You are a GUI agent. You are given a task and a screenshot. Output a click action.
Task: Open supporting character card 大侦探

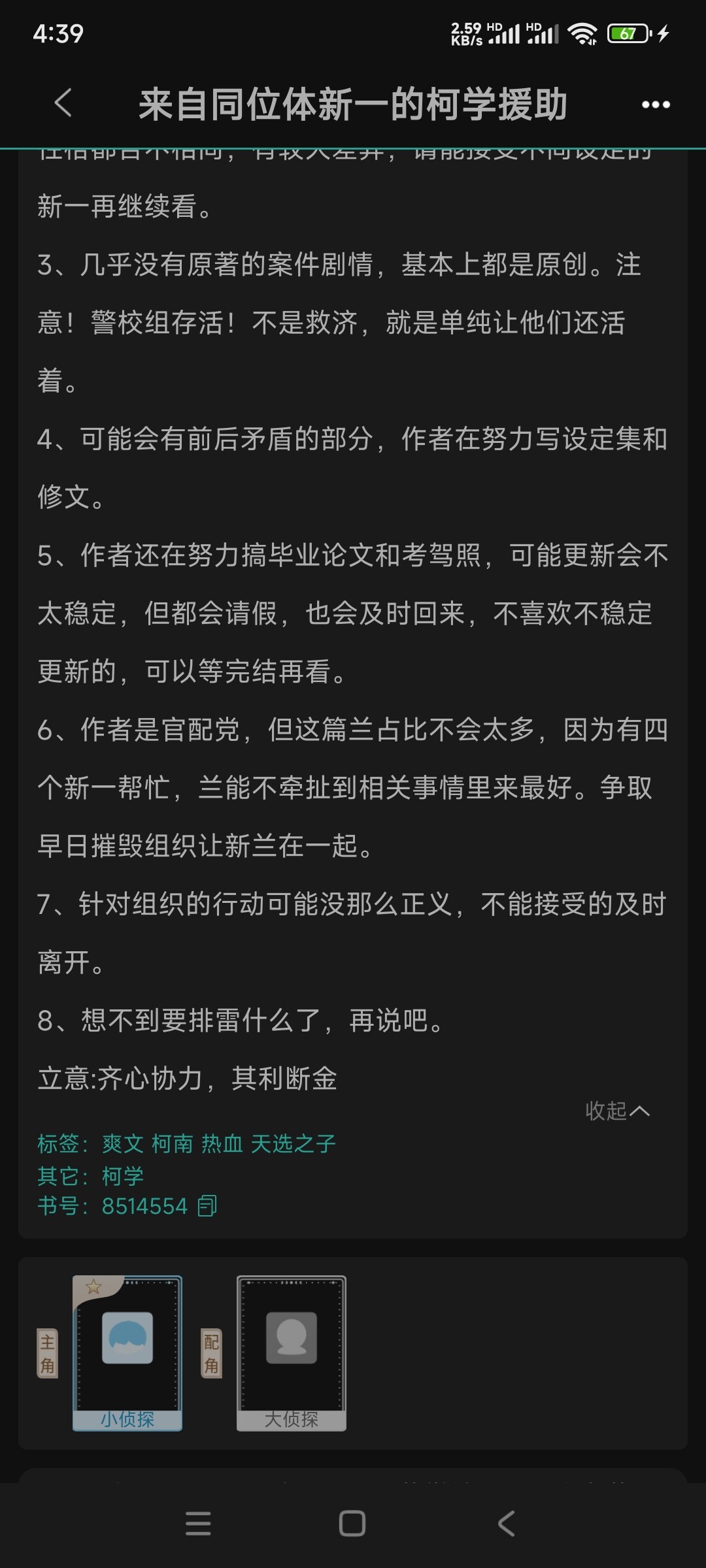click(x=292, y=1352)
